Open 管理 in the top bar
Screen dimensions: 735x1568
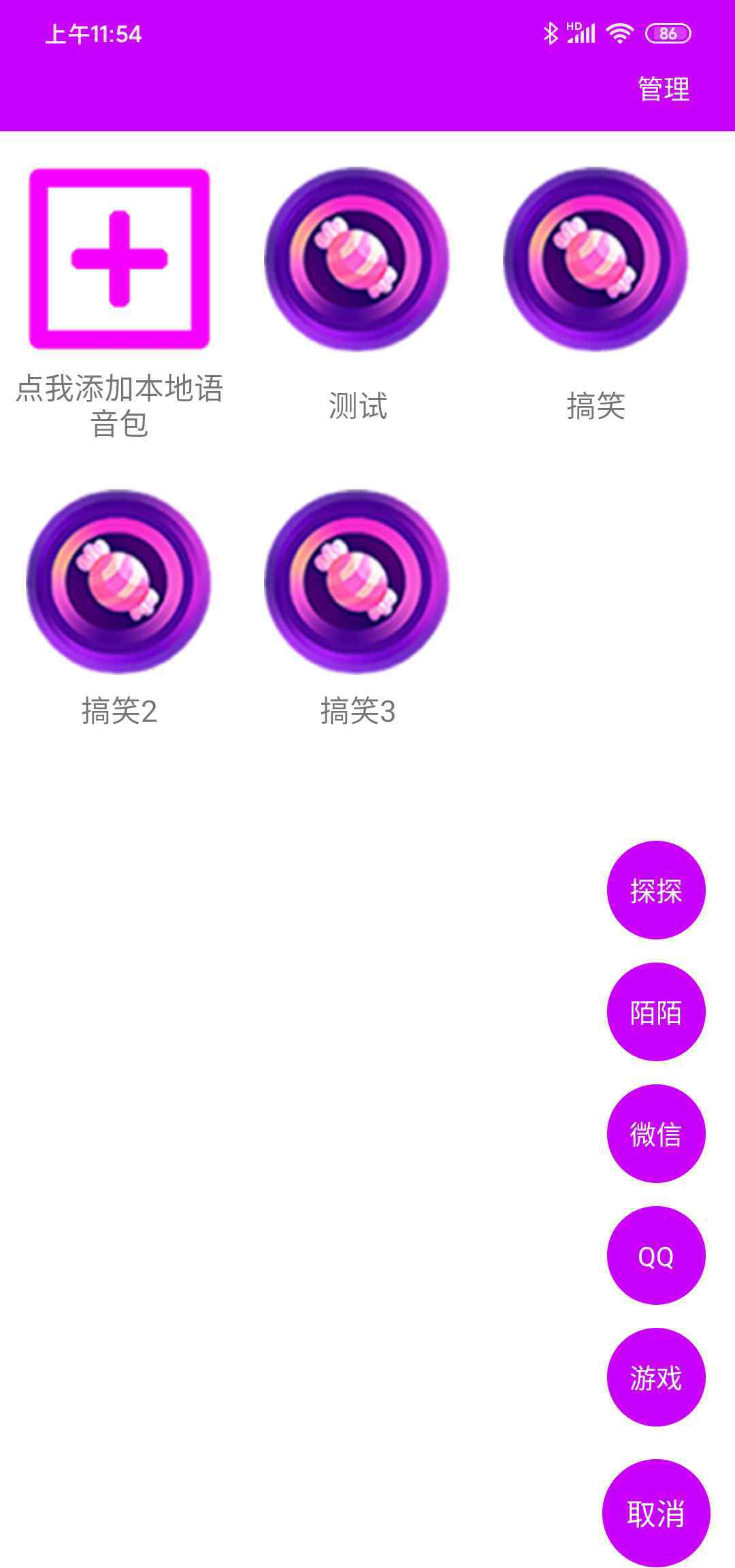tap(664, 89)
